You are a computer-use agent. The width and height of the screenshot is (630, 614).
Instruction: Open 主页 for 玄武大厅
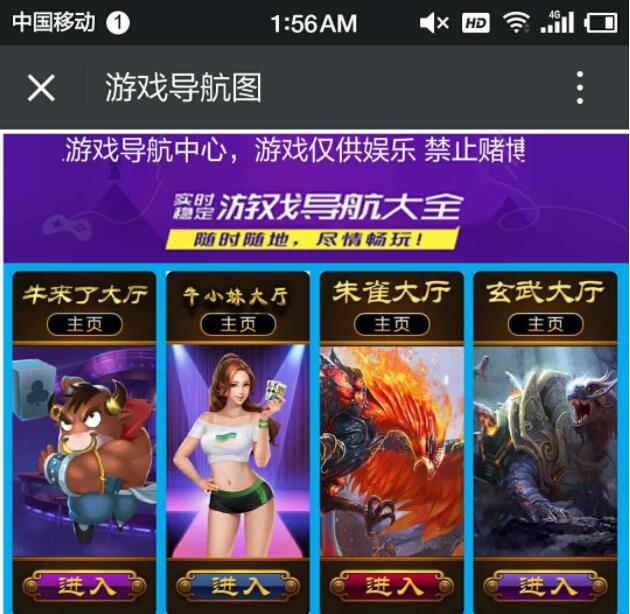(x=546, y=324)
